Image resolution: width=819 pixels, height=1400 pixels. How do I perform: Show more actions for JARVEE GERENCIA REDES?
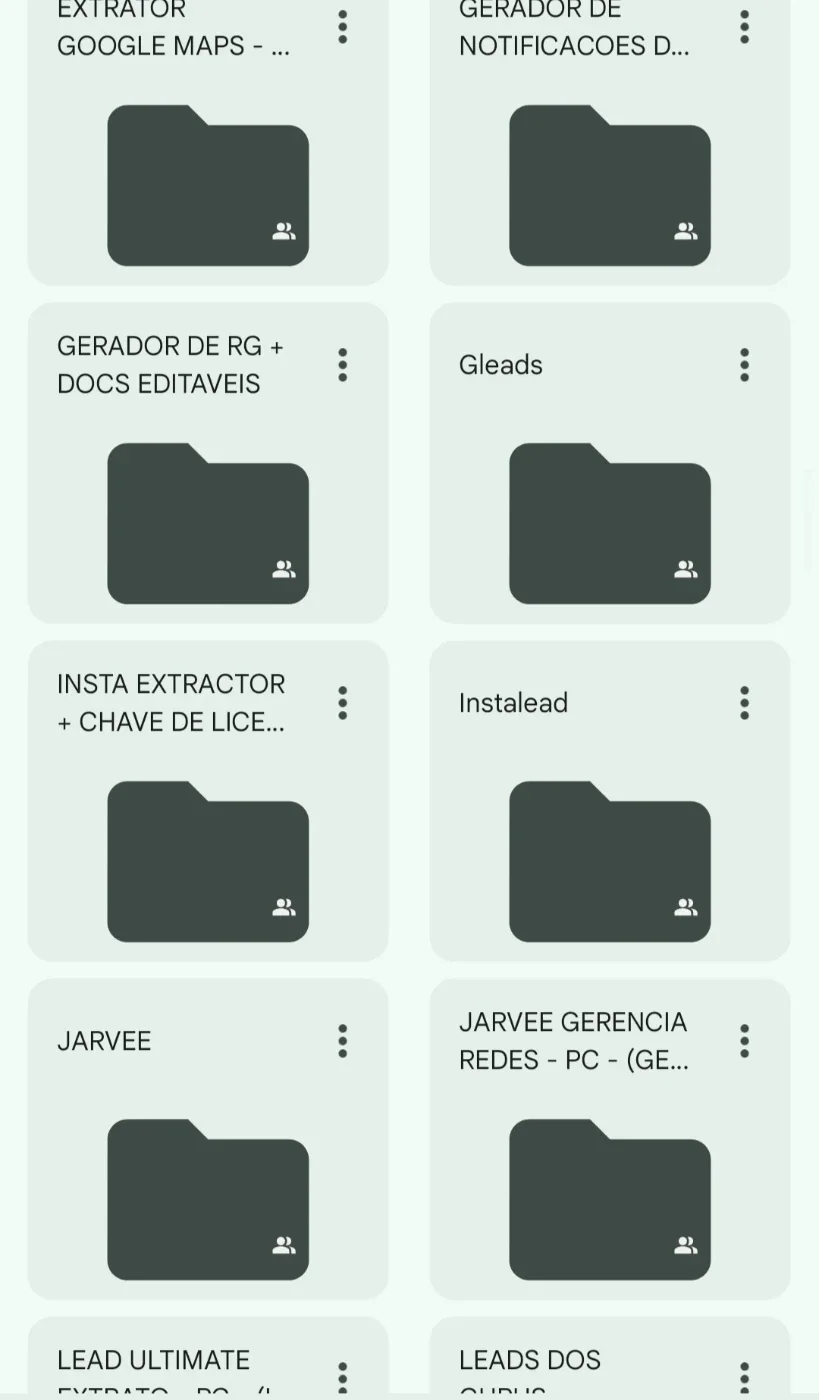click(x=745, y=1041)
